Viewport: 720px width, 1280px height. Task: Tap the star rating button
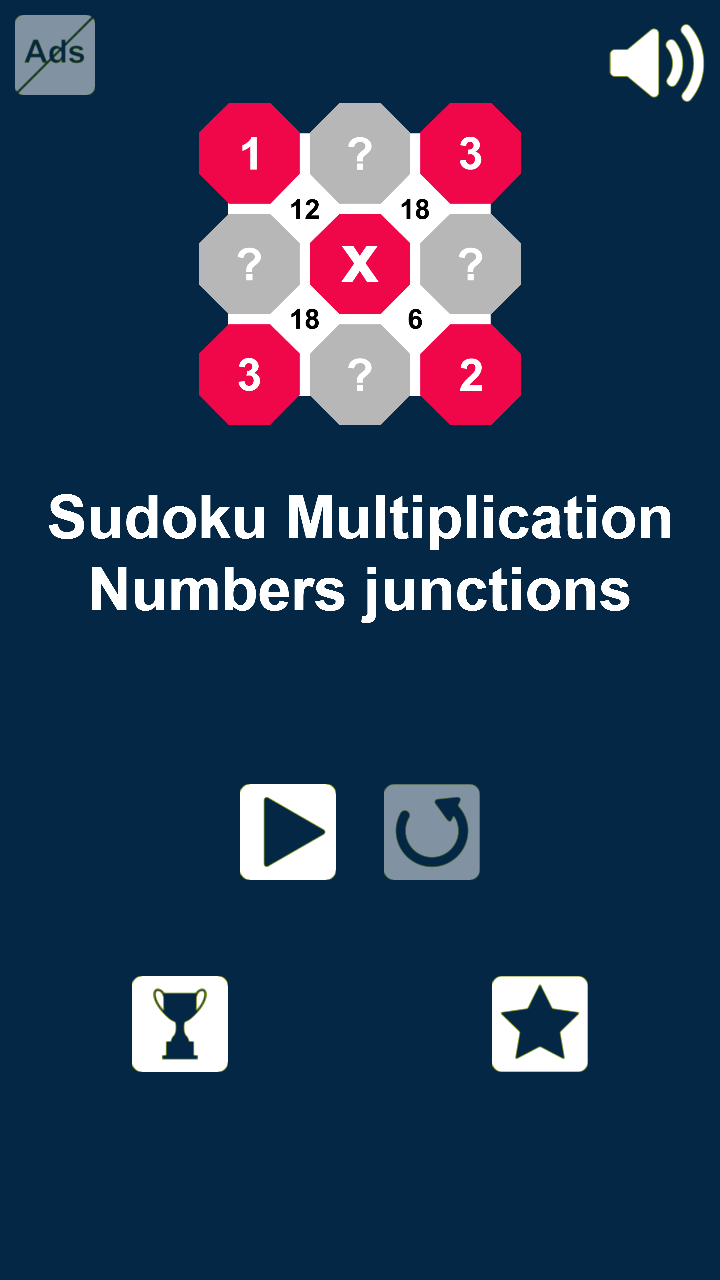click(x=540, y=1024)
